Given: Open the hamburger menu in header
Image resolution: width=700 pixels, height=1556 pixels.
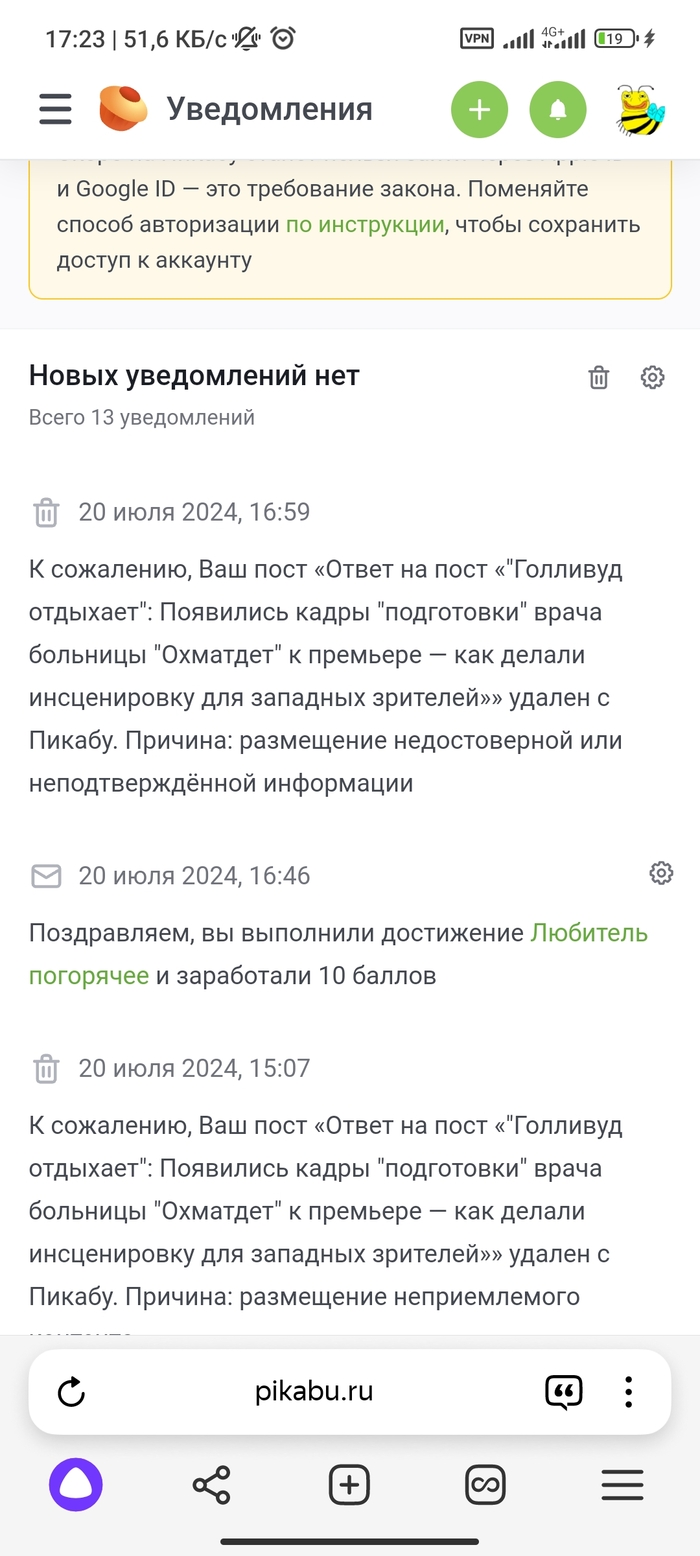Looking at the screenshot, I should [56, 109].
